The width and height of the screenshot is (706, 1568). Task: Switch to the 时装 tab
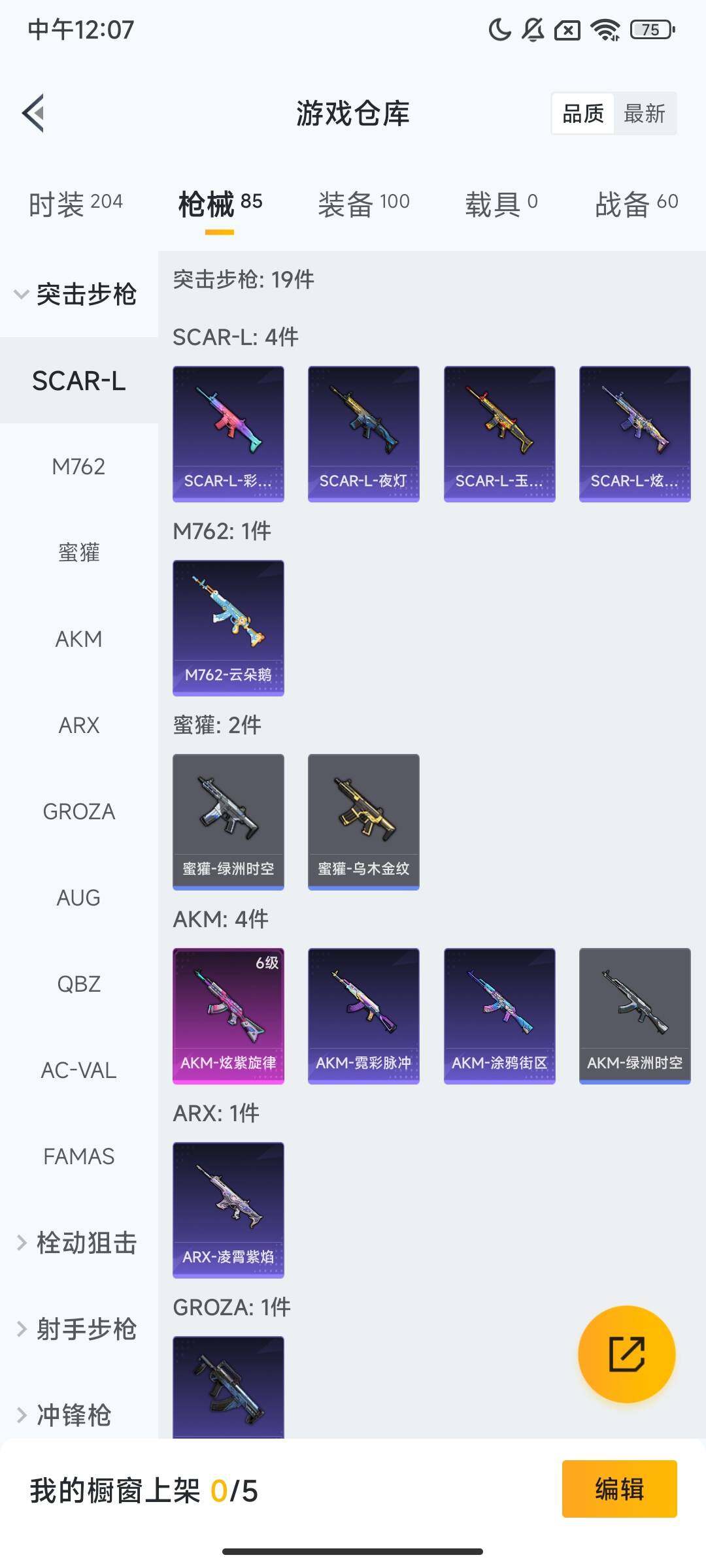click(x=75, y=203)
